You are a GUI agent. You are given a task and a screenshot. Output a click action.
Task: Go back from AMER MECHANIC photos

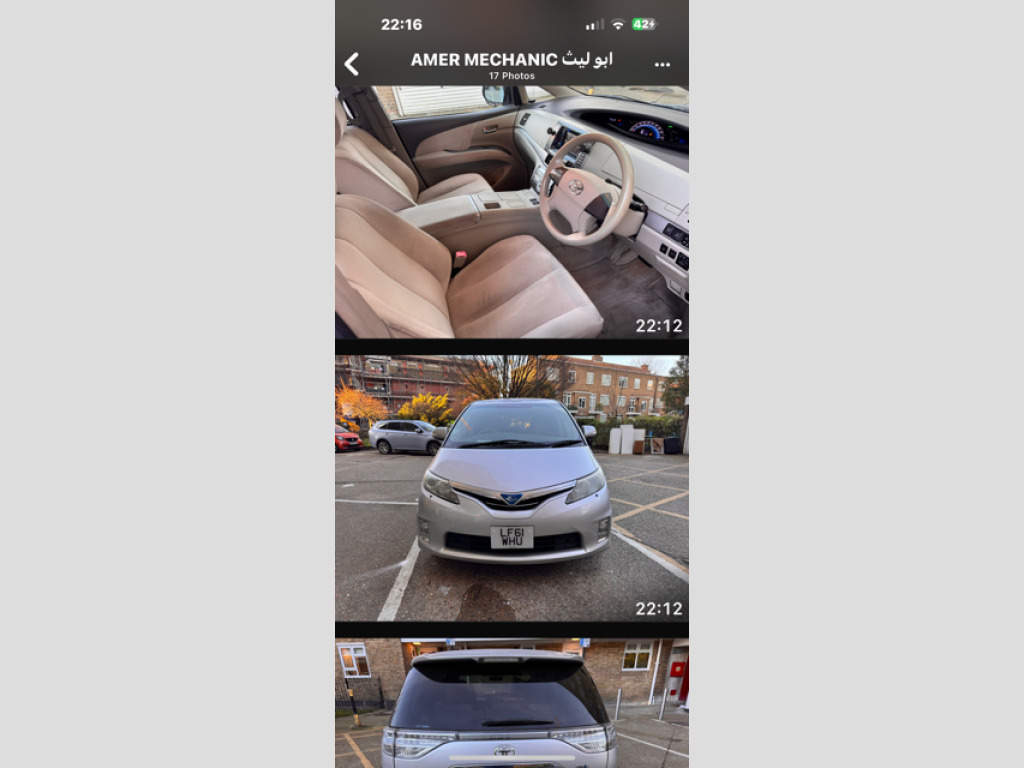[x=352, y=64]
